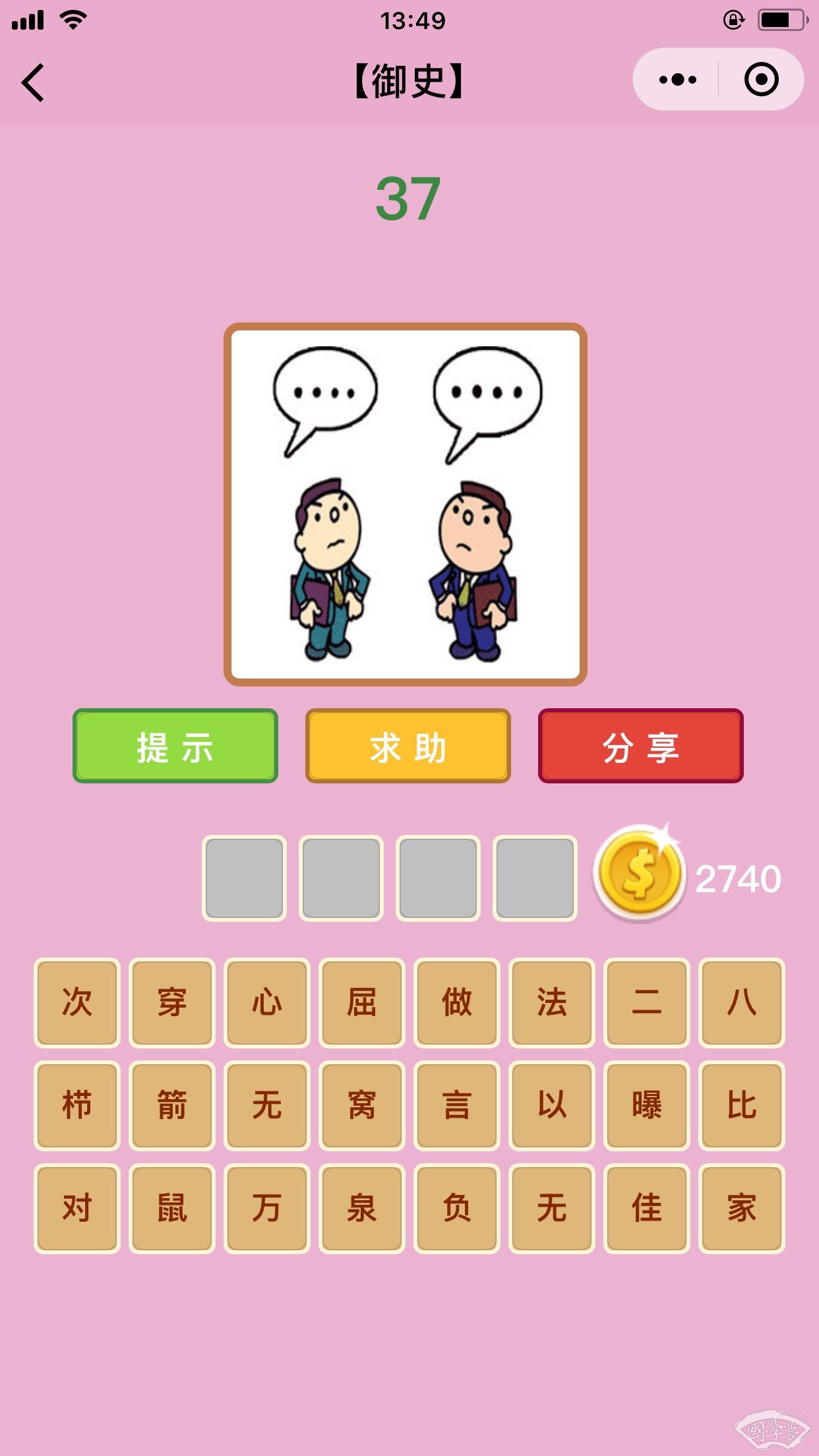819x1456 pixels.
Task: Select the character tile 次
Action: pyautogui.click(x=77, y=1002)
